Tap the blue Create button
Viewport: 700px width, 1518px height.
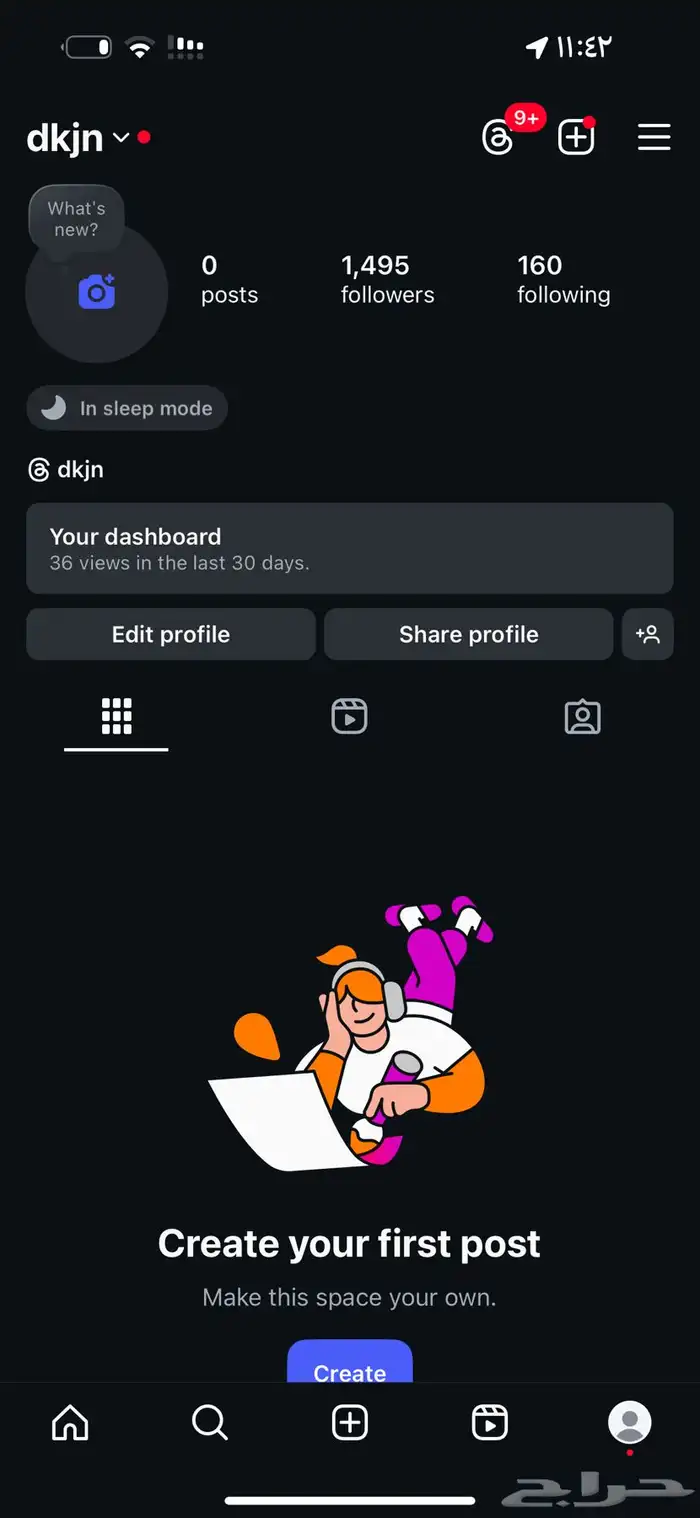coord(349,1365)
